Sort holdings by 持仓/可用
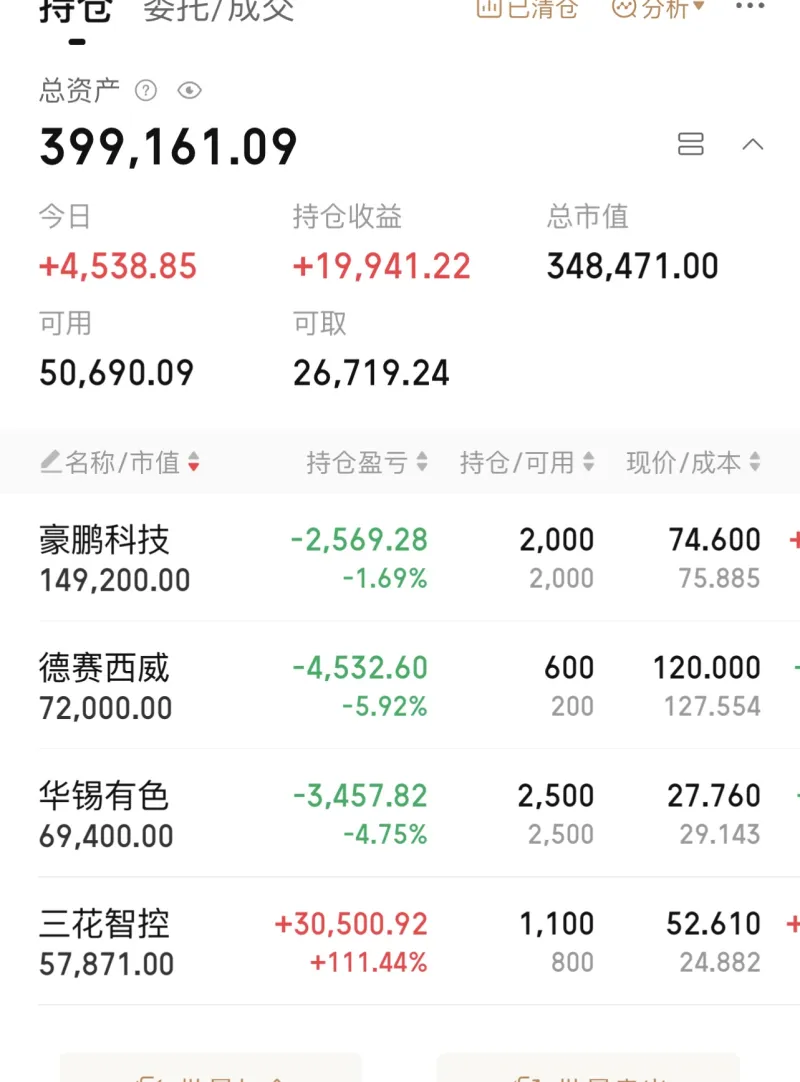800x1082 pixels. click(x=527, y=462)
